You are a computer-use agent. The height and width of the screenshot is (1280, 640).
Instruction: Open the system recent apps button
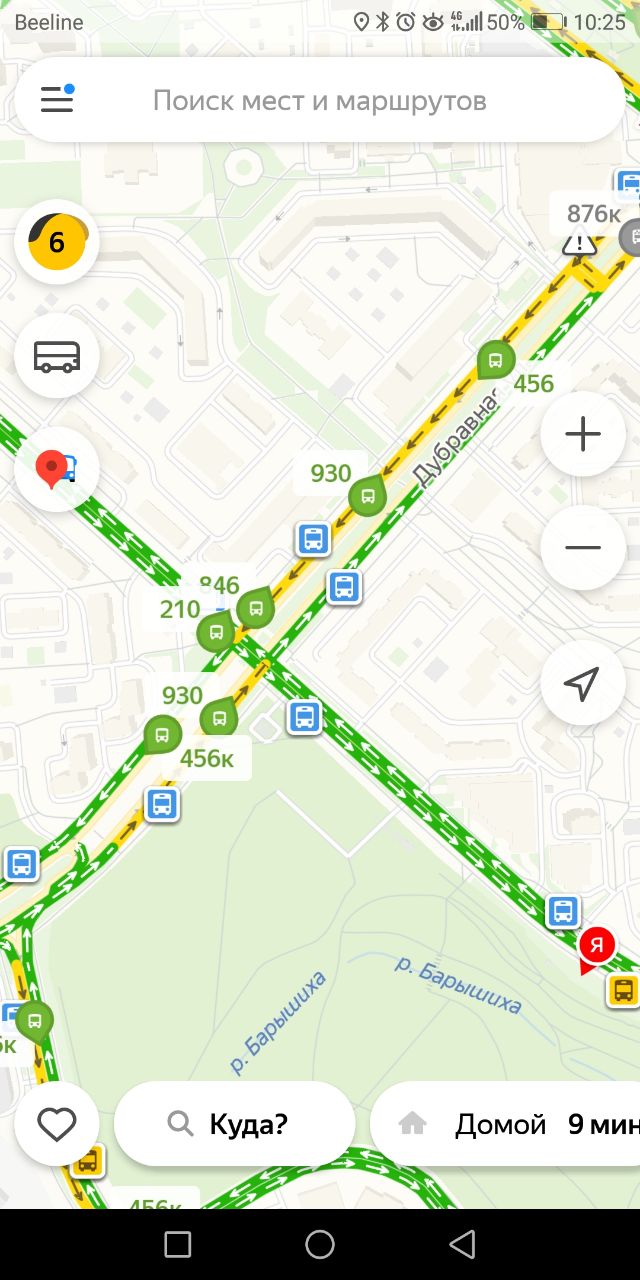178,1244
